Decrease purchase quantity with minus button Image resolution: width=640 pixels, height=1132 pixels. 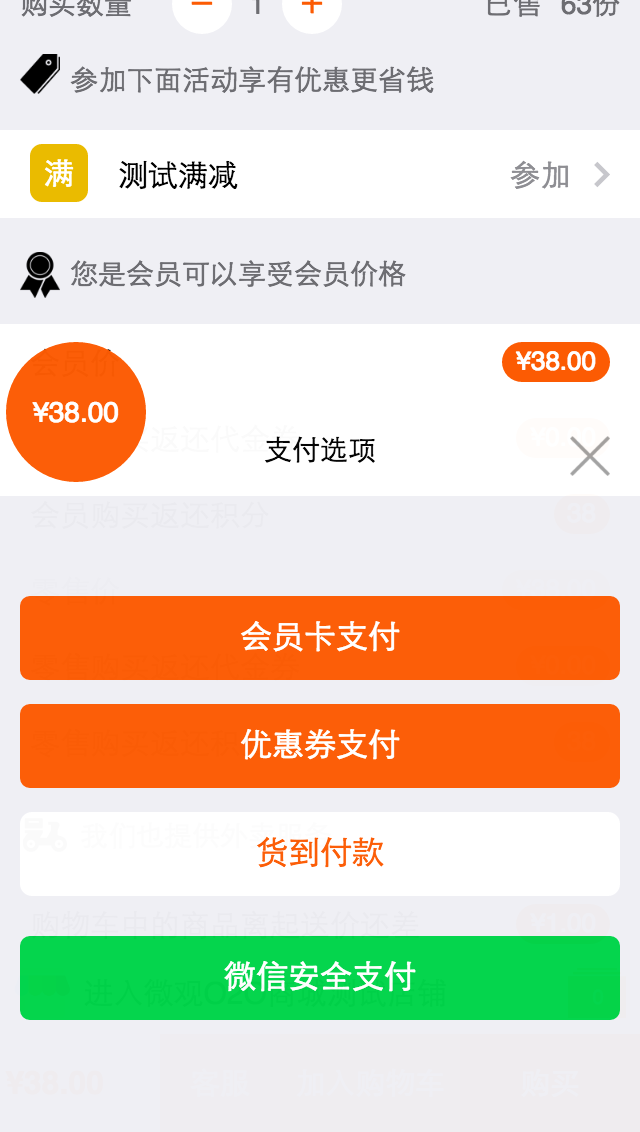tap(202, 7)
